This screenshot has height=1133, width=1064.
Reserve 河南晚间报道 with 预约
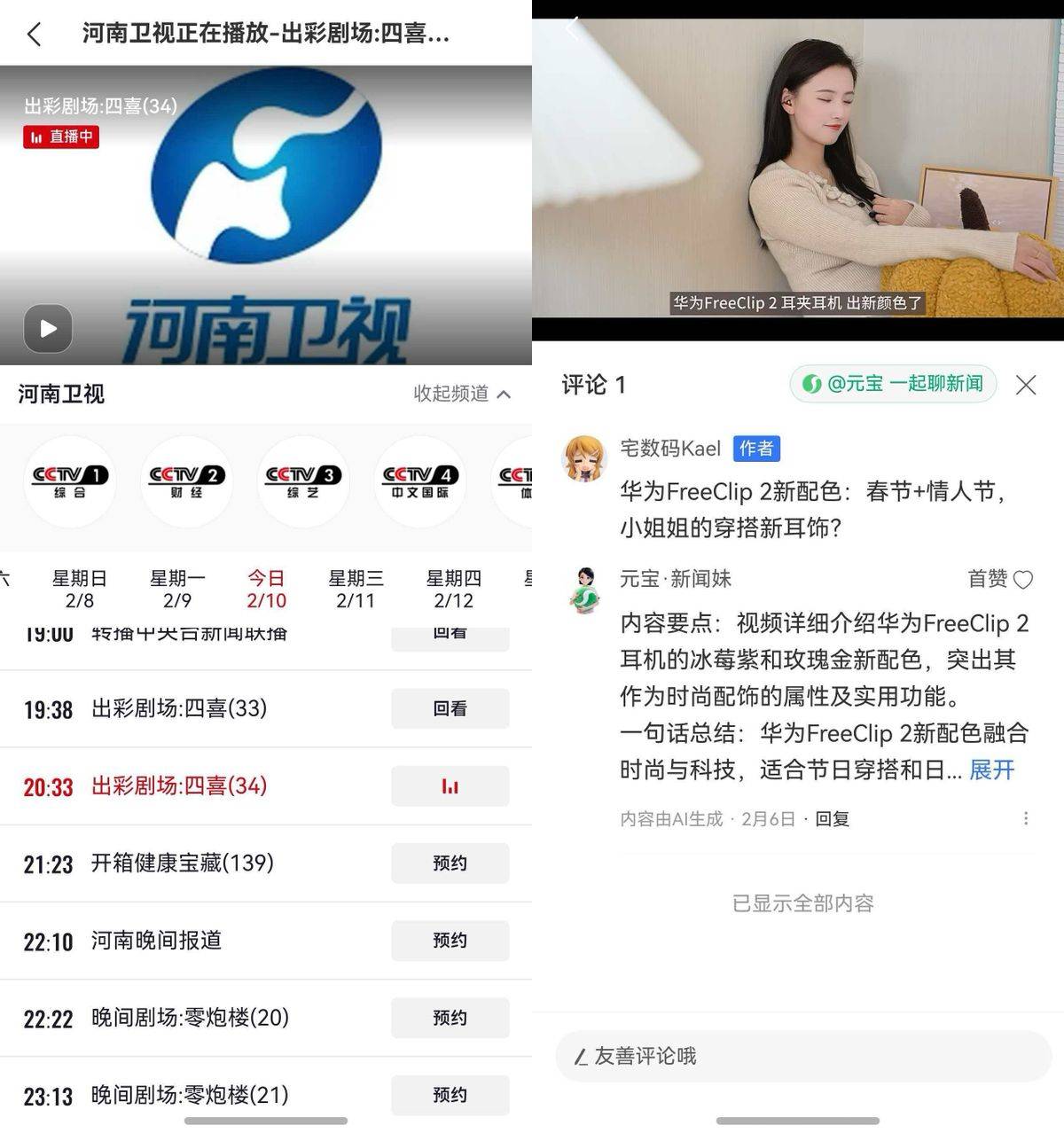point(450,941)
